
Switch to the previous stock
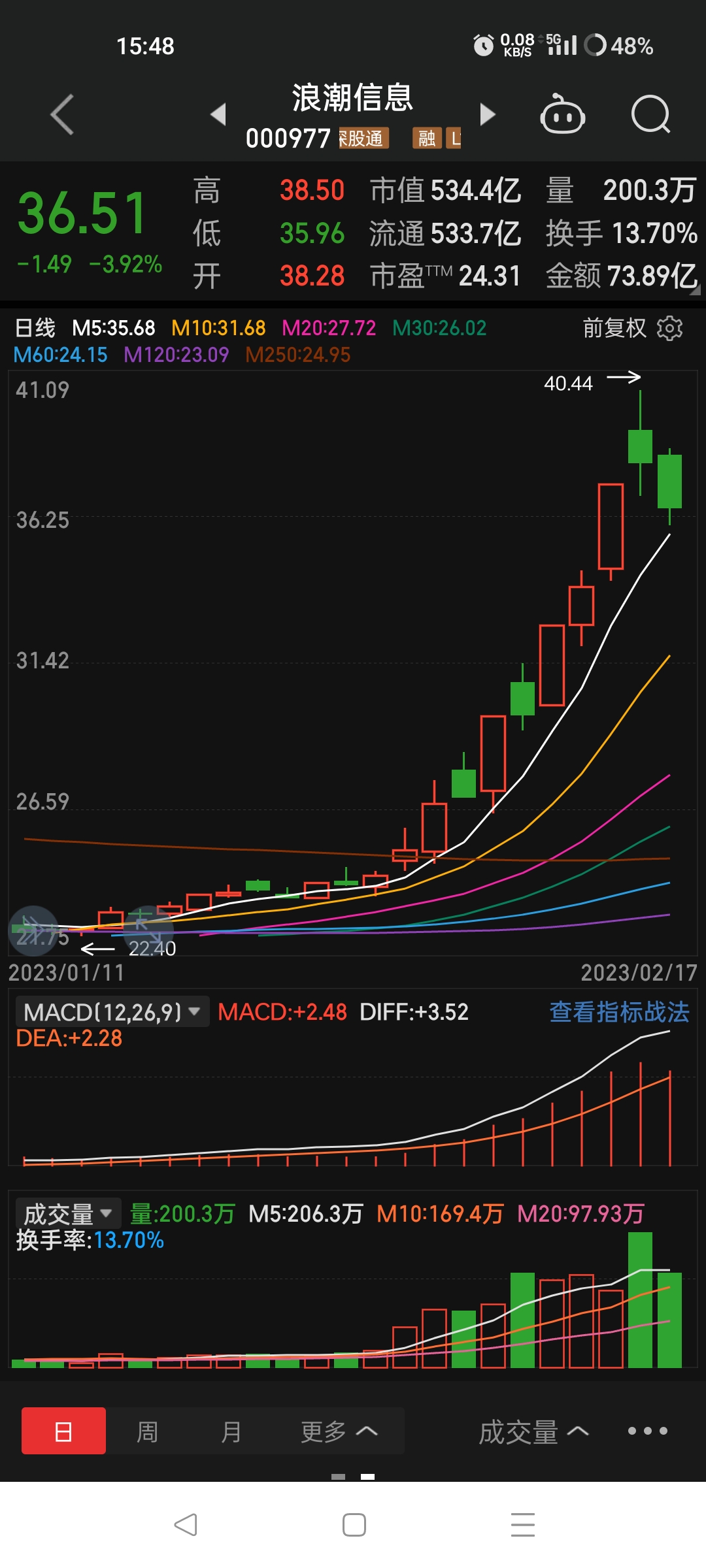[x=218, y=114]
